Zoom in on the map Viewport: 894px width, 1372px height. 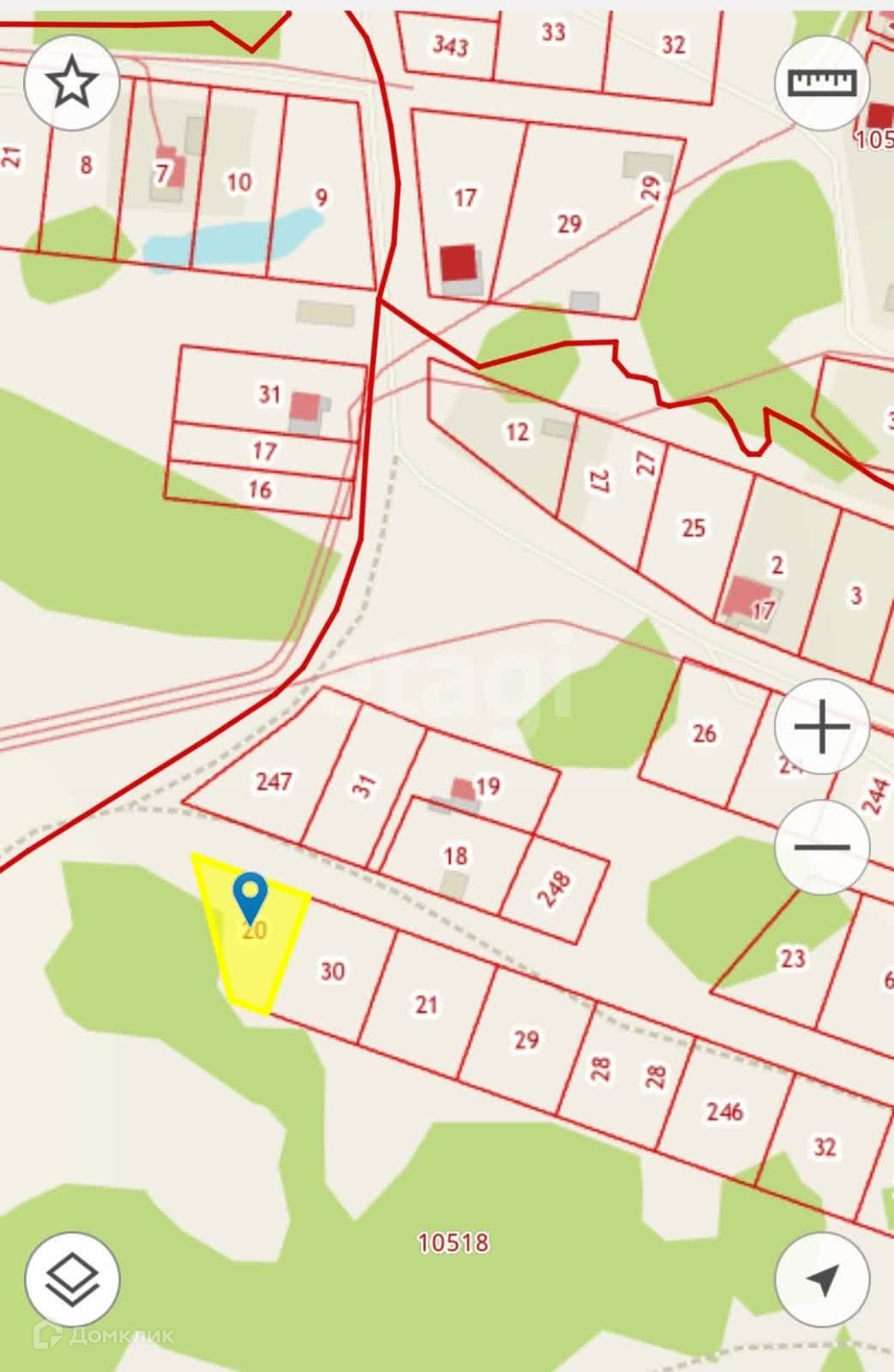coord(822,726)
